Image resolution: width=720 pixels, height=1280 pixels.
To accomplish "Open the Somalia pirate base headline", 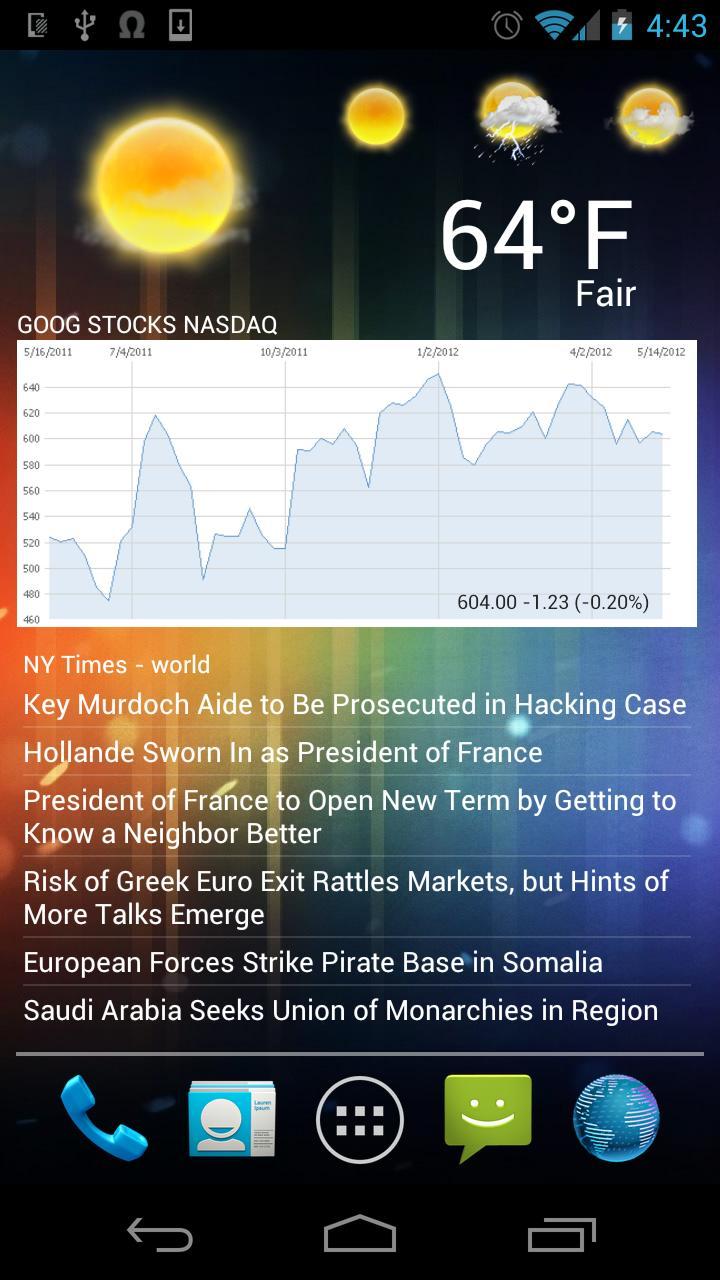I will coord(313,962).
